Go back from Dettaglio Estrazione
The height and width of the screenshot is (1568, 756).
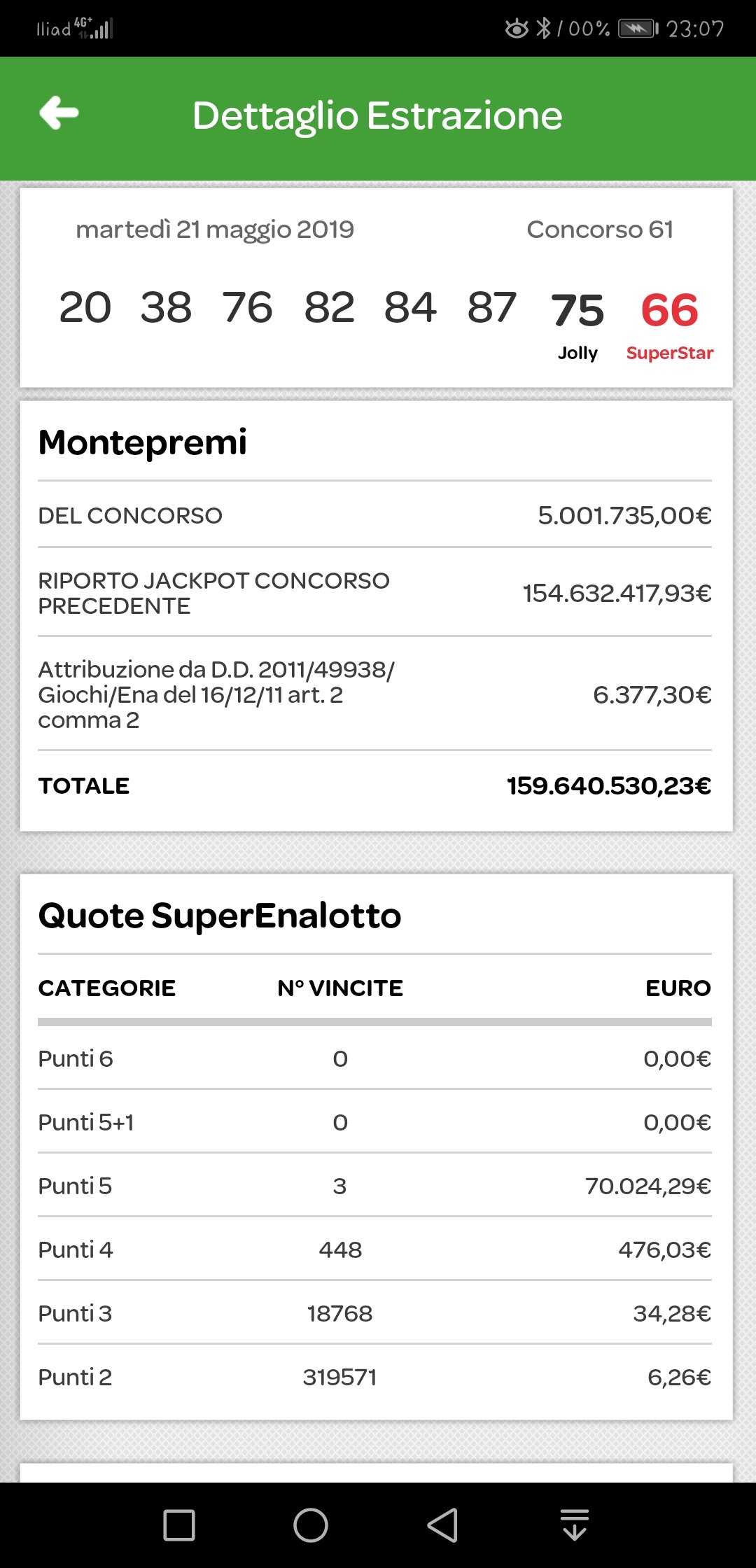coord(59,113)
